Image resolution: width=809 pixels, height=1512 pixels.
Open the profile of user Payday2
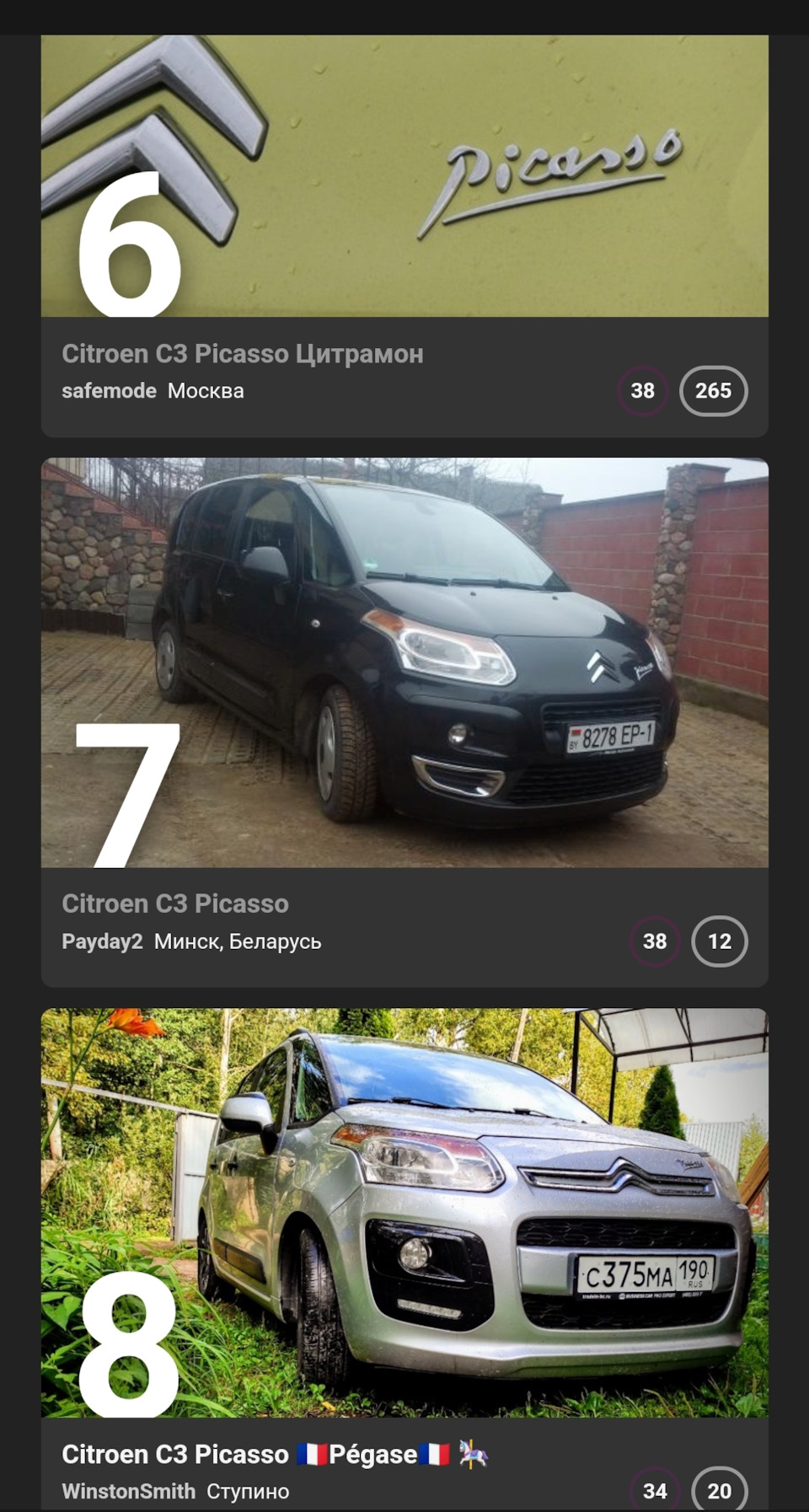(x=101, y=941)
